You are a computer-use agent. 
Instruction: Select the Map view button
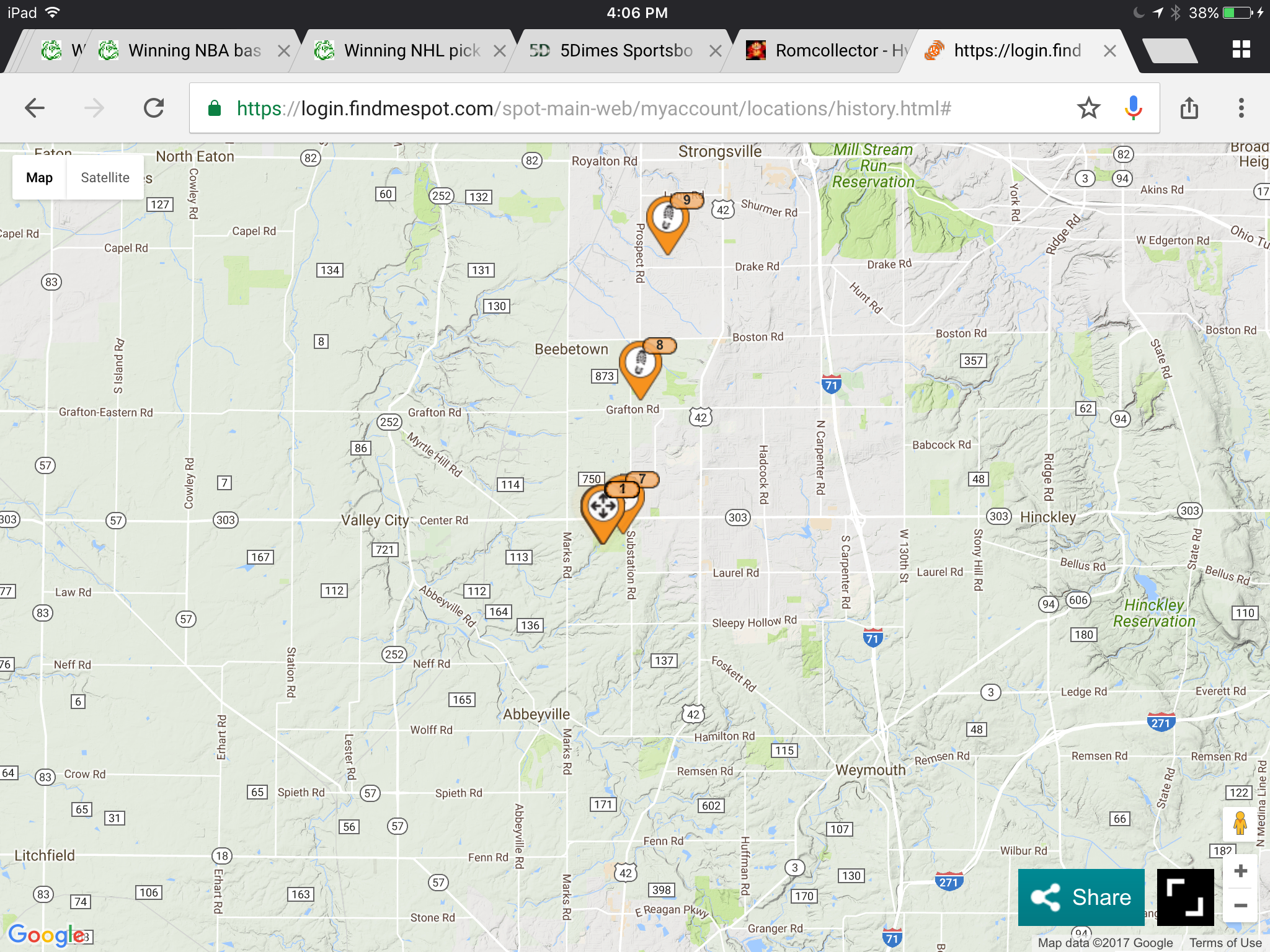coord(39,178)
